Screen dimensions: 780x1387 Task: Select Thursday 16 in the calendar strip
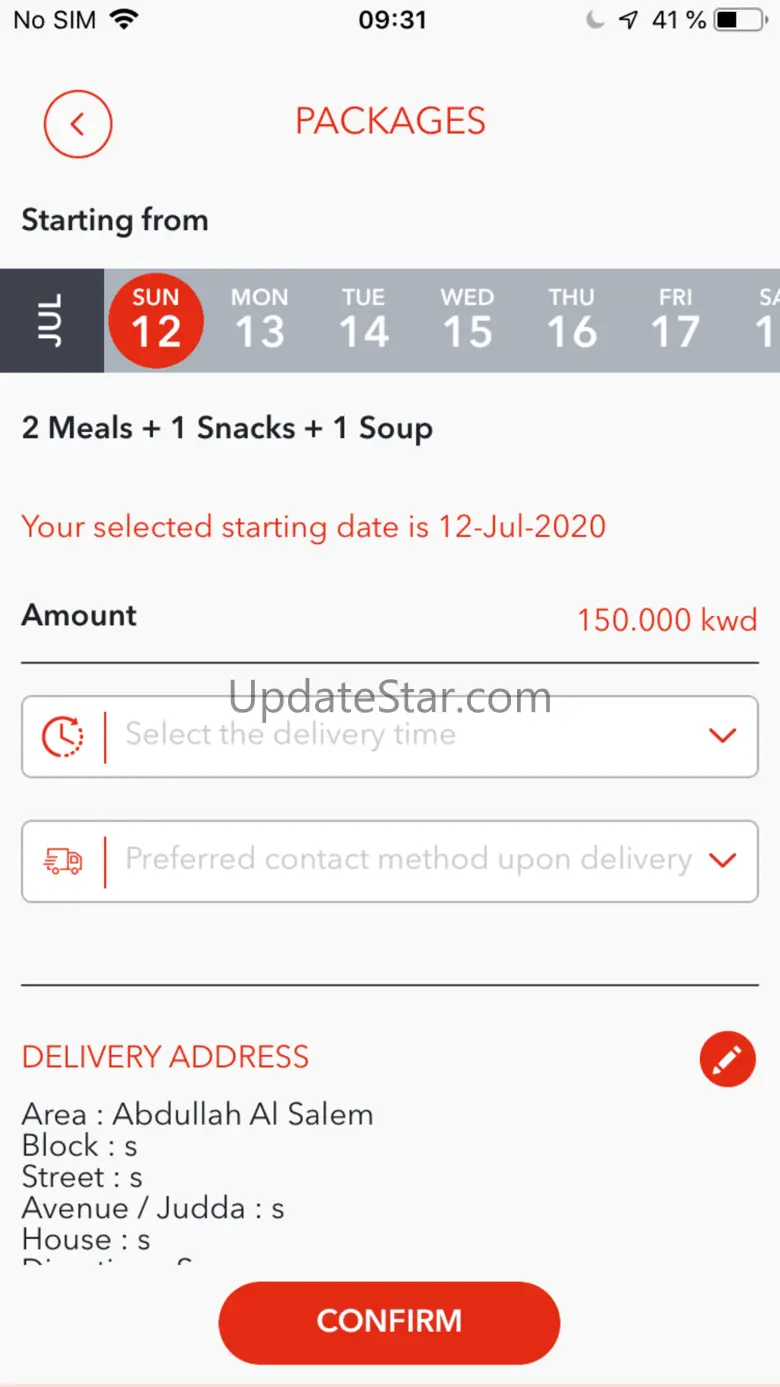tap(571, 320)
